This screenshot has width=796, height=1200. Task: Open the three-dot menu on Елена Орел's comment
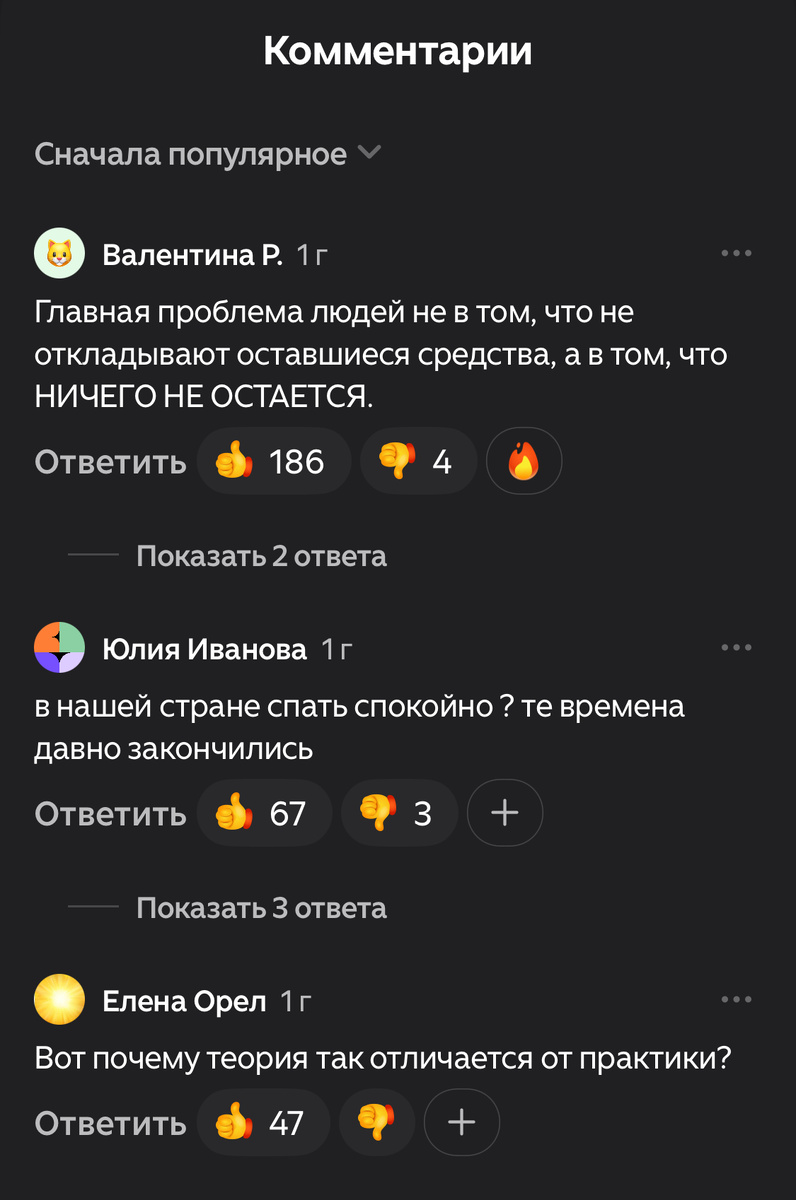(x=737, y=998)
